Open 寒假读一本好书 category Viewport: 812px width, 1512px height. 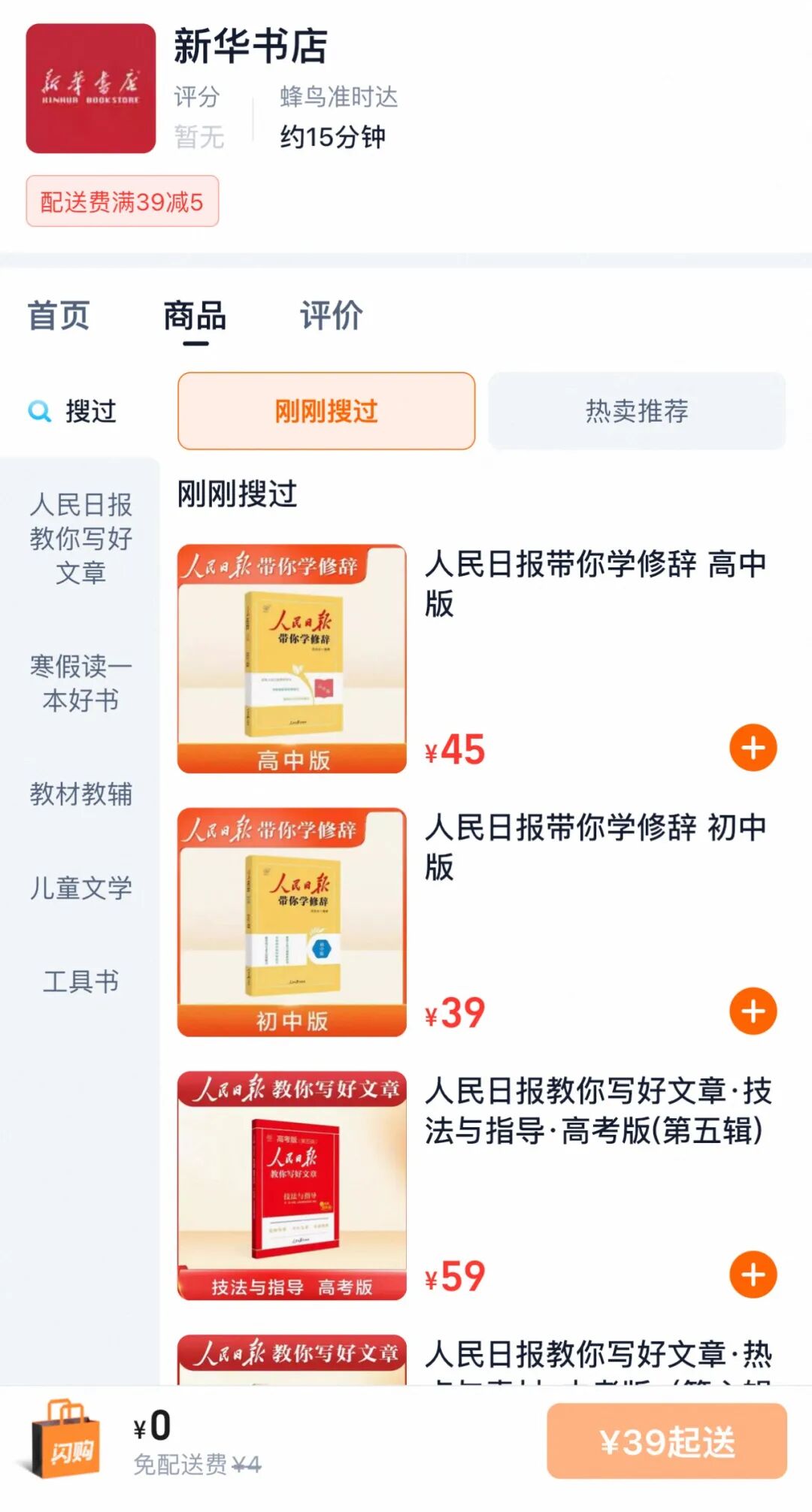[x=80, y=683]
